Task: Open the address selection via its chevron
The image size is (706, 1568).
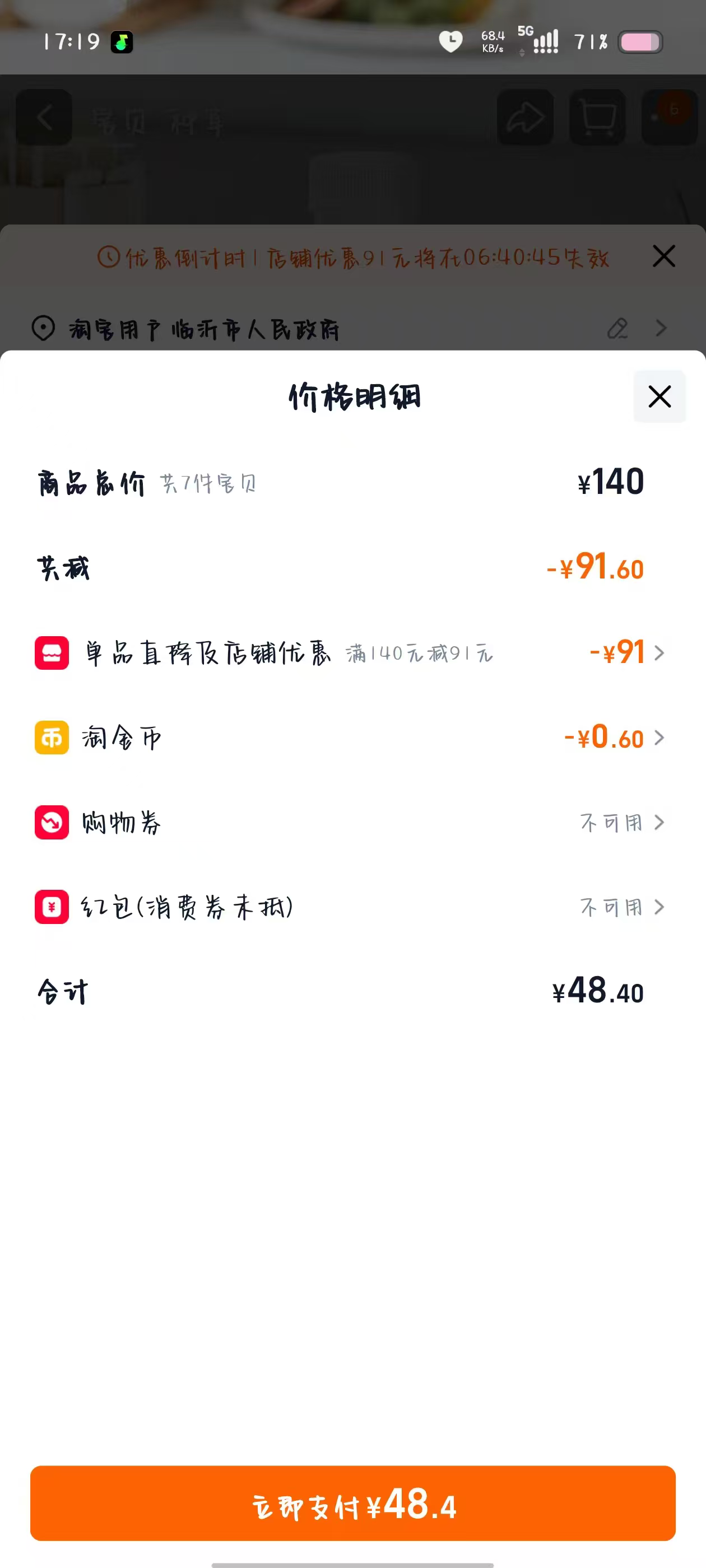Action: tap(661, 329)
